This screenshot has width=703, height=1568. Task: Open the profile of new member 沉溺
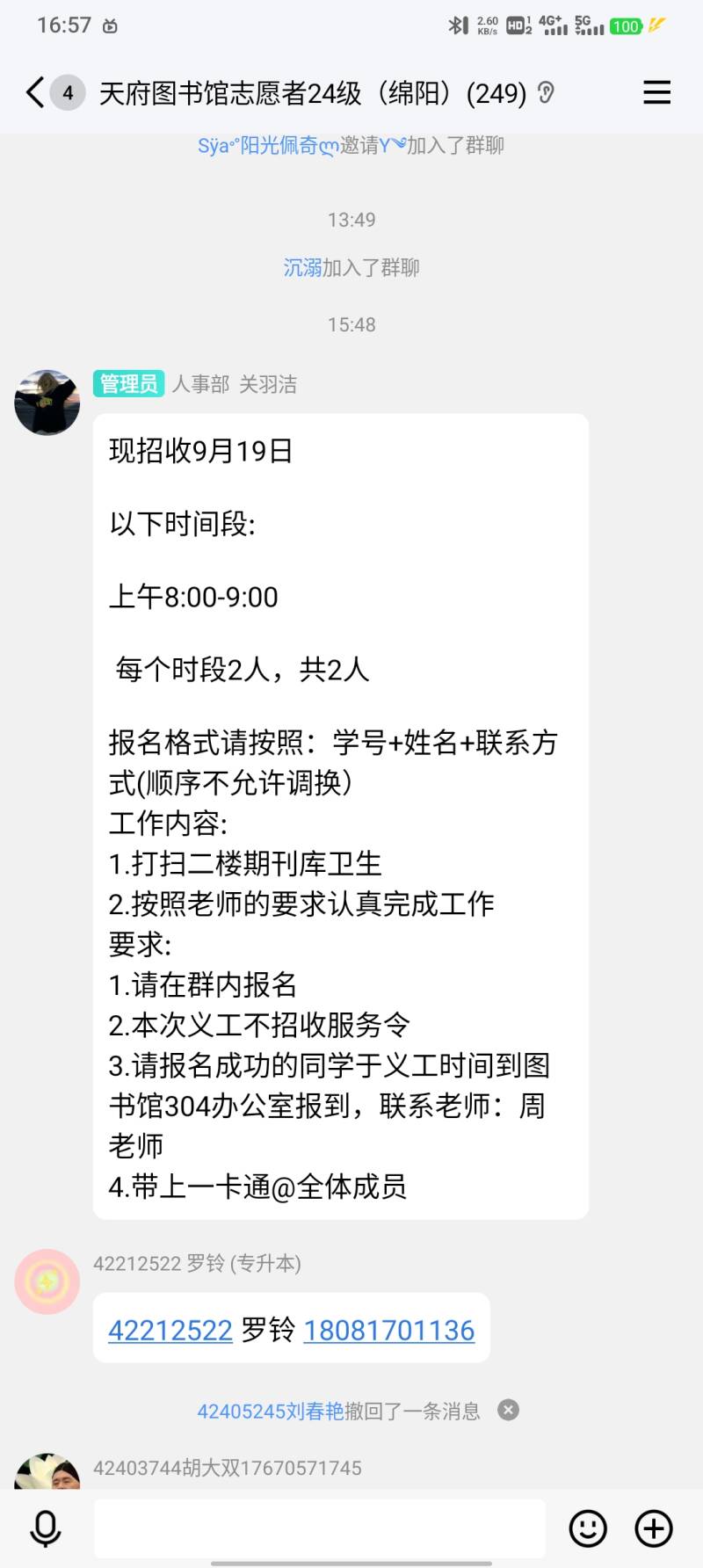click(x=302, y=267)
